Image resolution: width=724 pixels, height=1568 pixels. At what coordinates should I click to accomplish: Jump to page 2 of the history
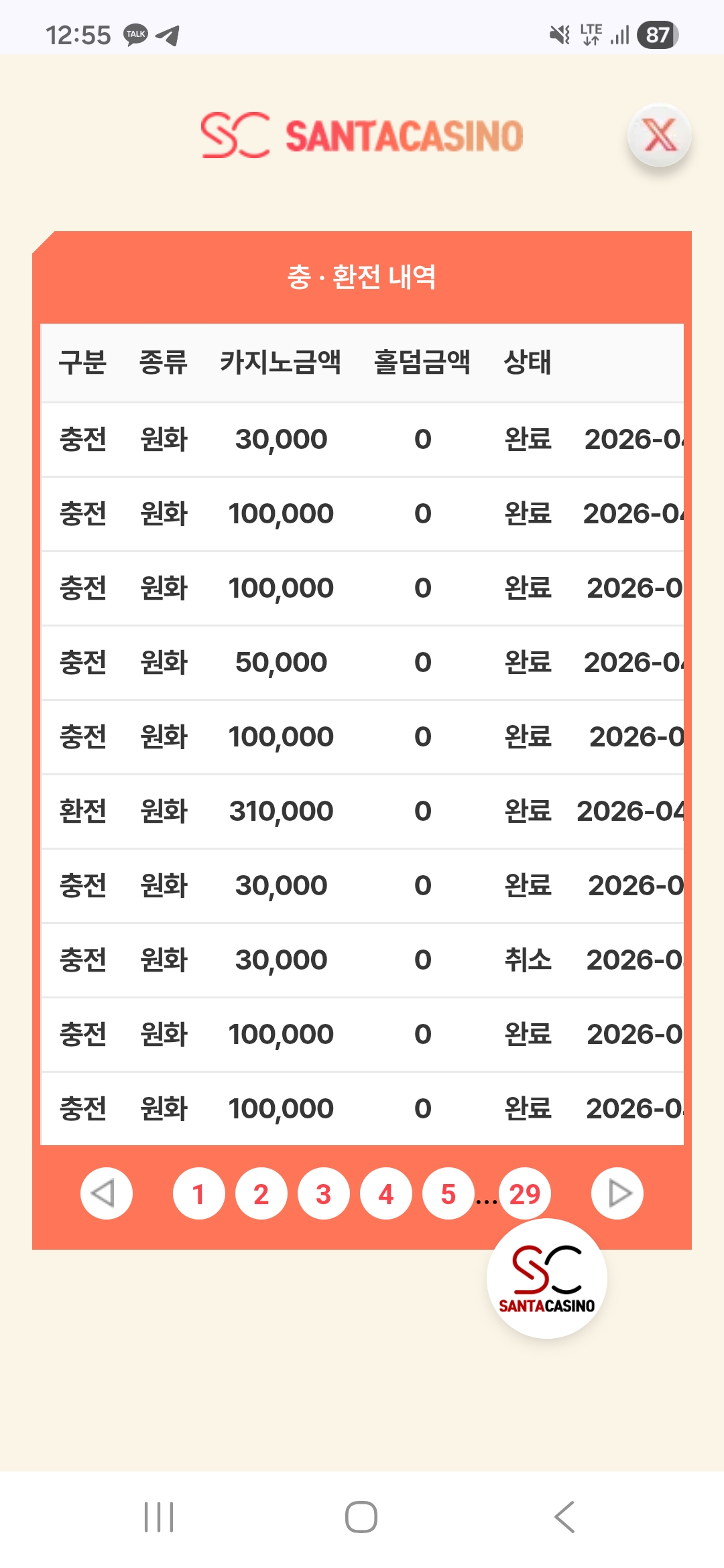point(261,1193)
